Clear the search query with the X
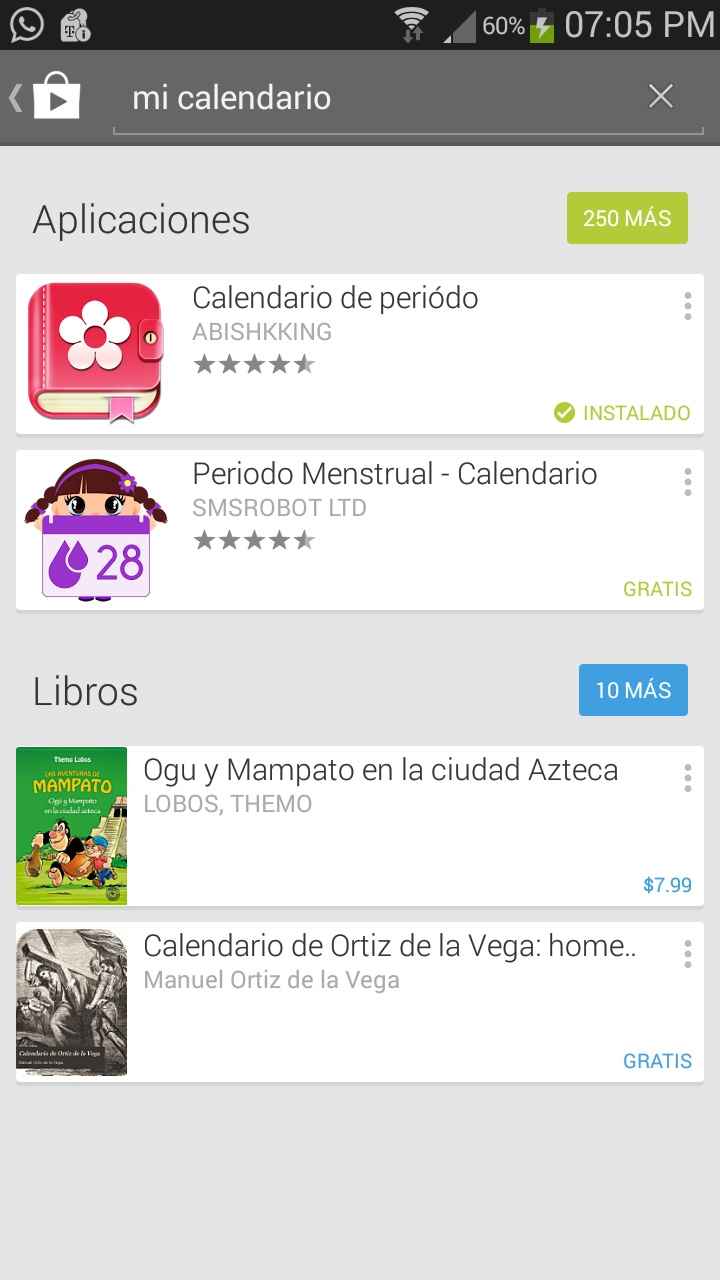 coord(660,96)
